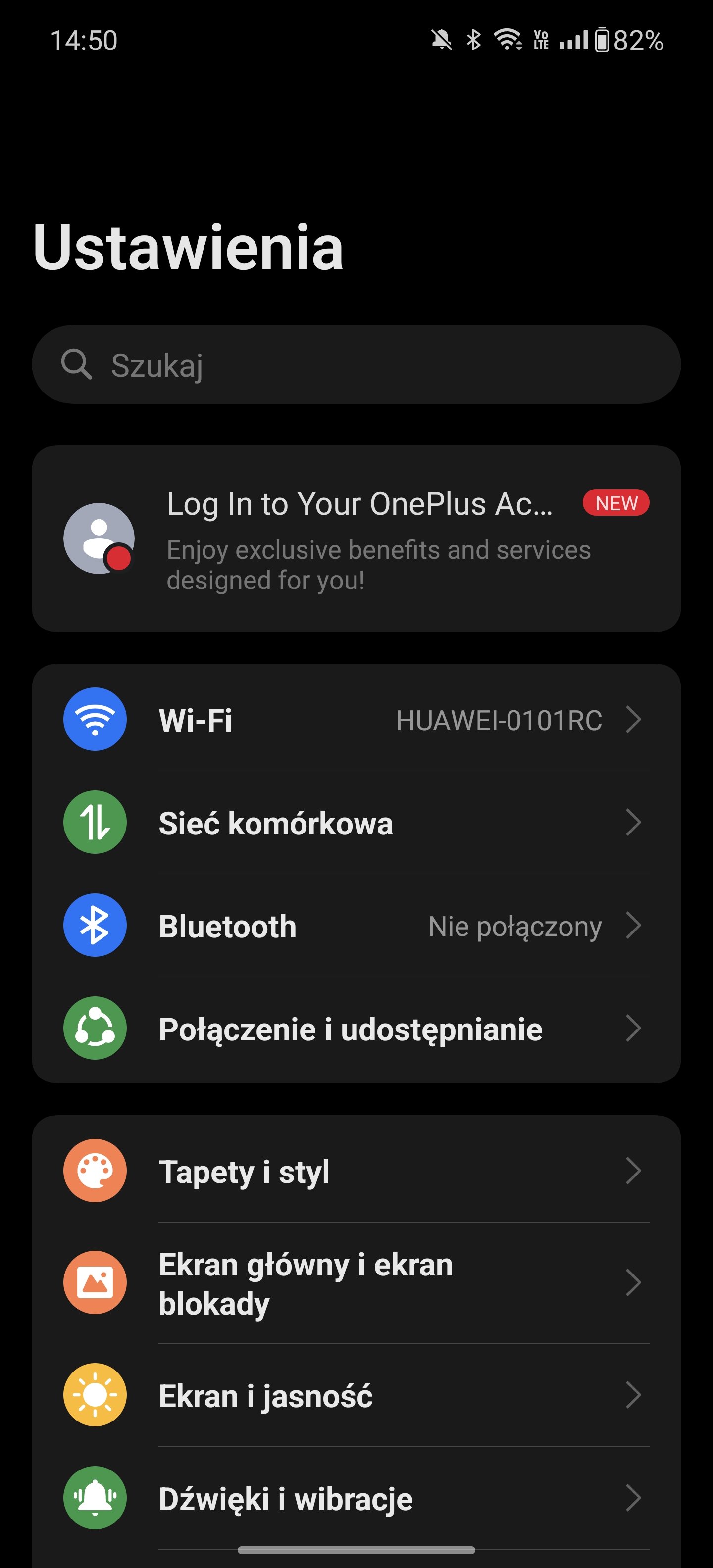The image size is (713, 1568).
Task: Open Bluetooth settings
Action: pyautogui.click(x=356, y=925)
